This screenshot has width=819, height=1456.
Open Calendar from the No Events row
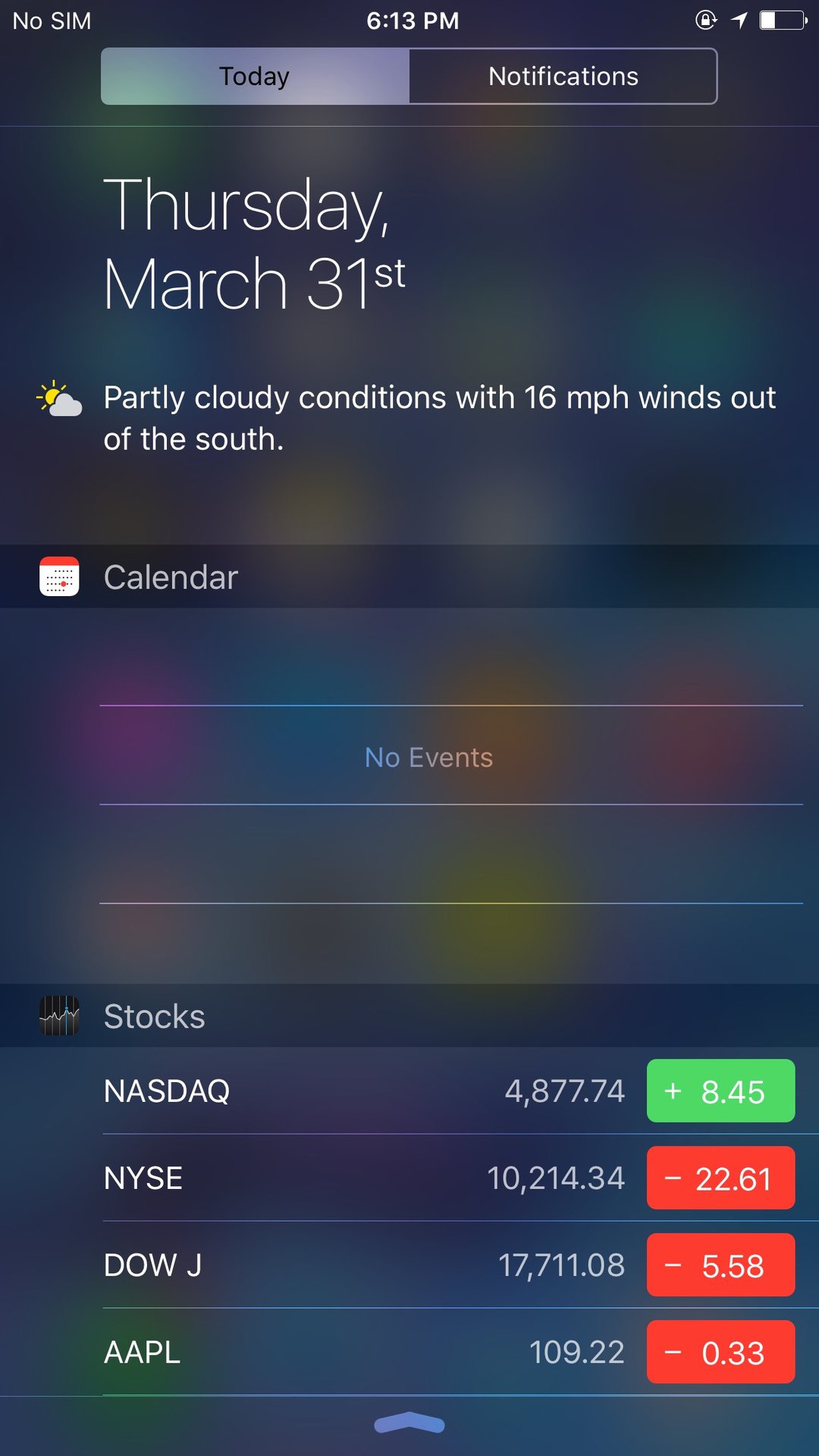(428, 757)
